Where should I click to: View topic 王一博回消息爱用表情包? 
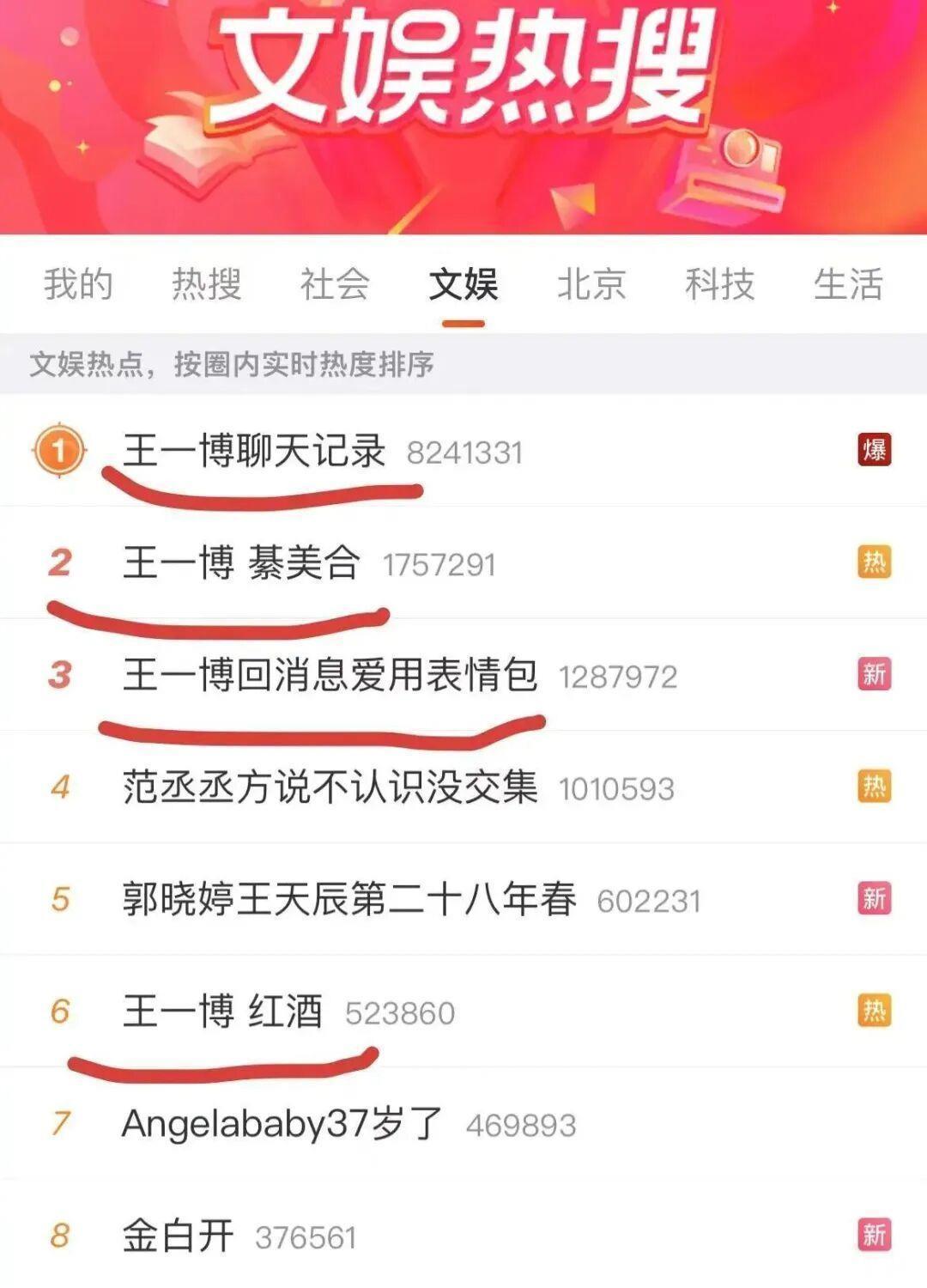pos(330,675)
